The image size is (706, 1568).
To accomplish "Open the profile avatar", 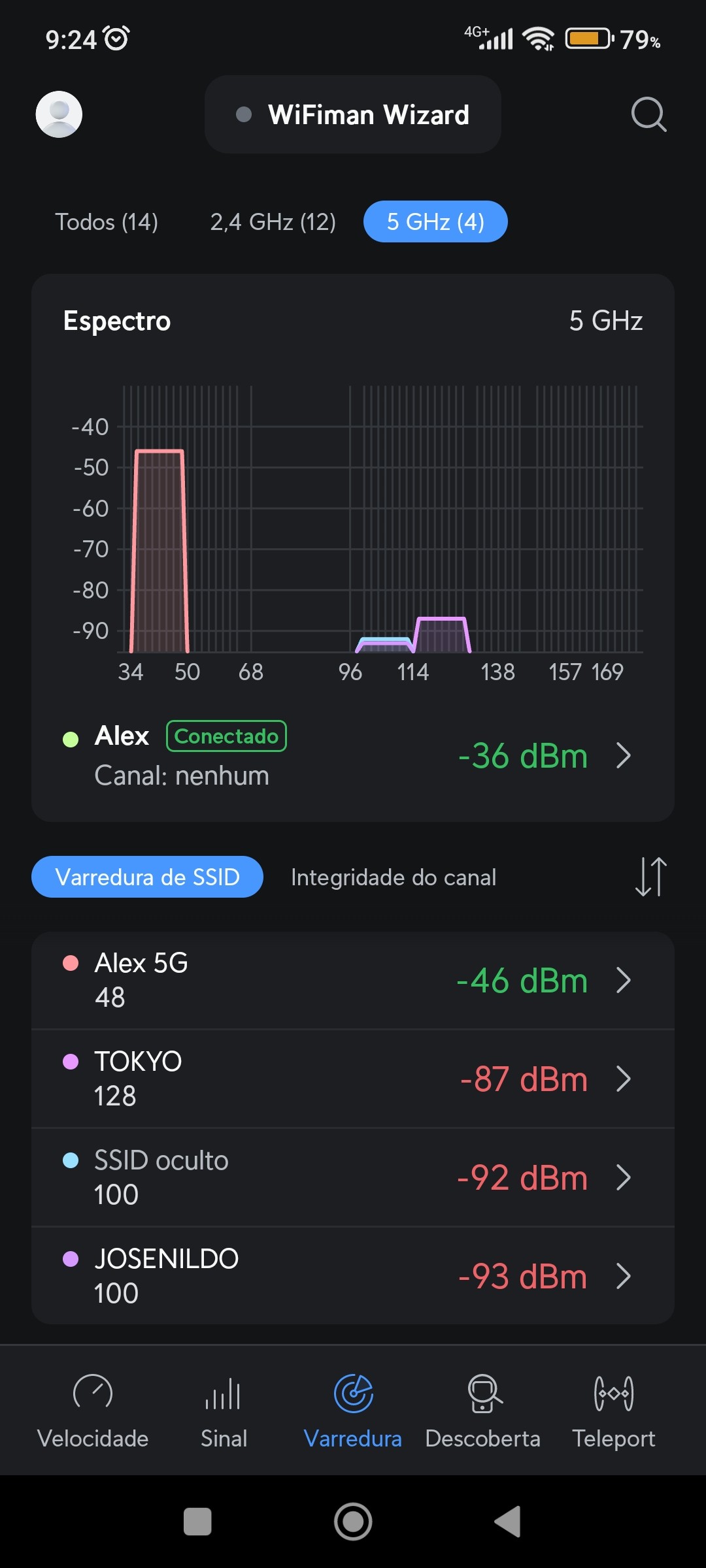I will tap(59, 114).
